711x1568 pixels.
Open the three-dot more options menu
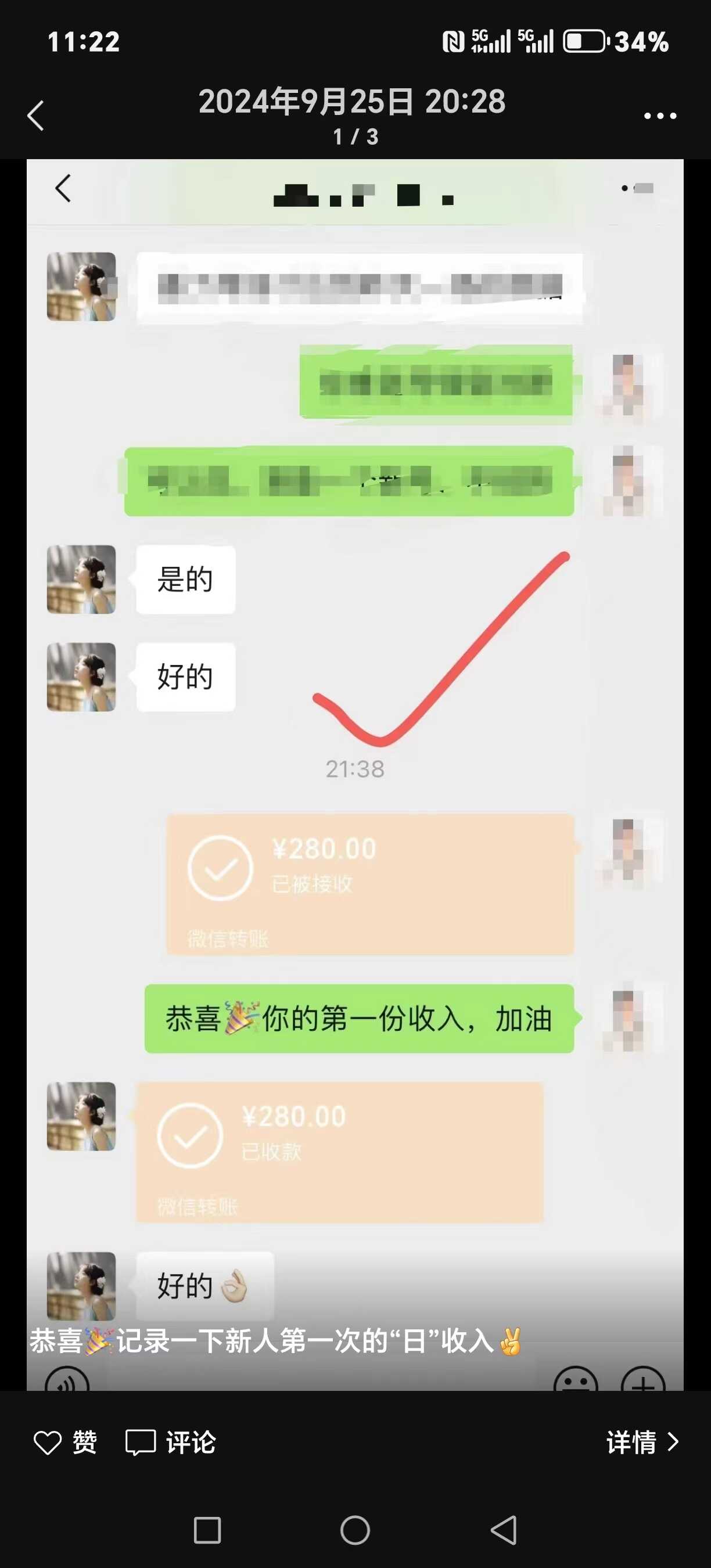click(660, 116)
